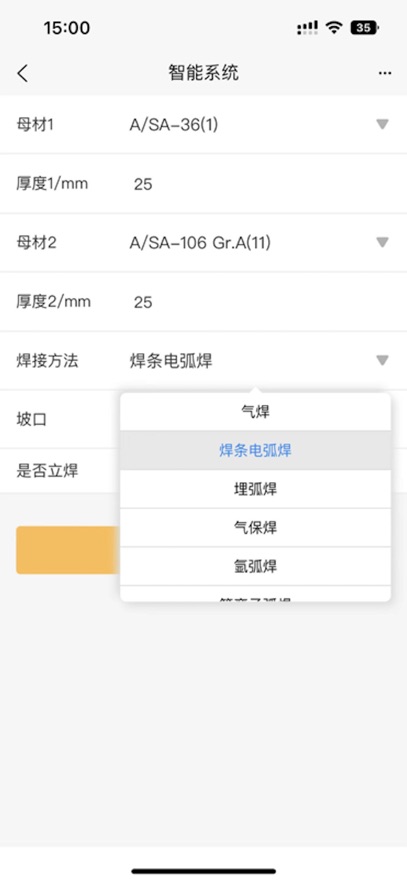Pick 气保焊 from the options
The image size is (407, 883).
point(255,528)
